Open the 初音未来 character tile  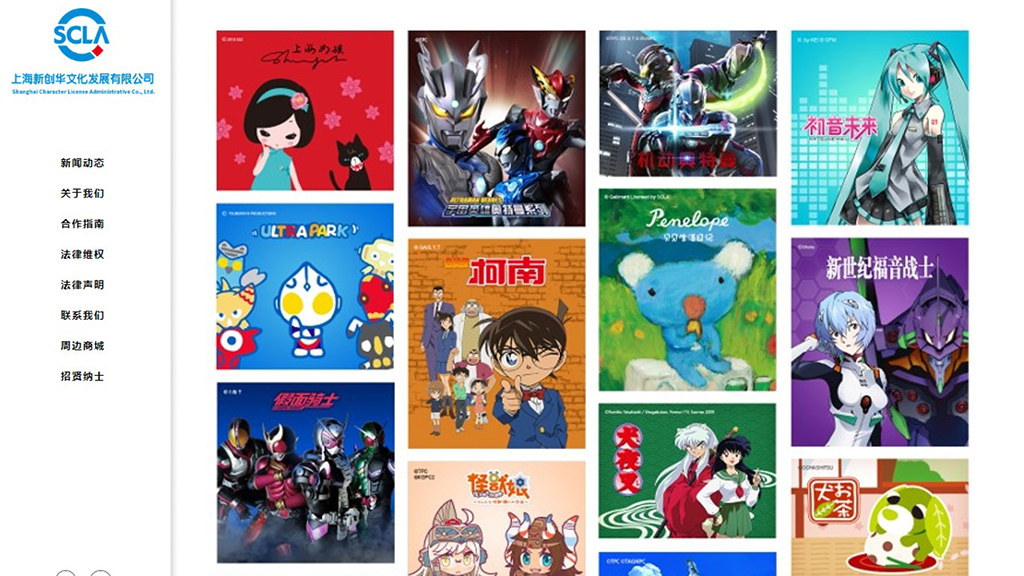879,127
